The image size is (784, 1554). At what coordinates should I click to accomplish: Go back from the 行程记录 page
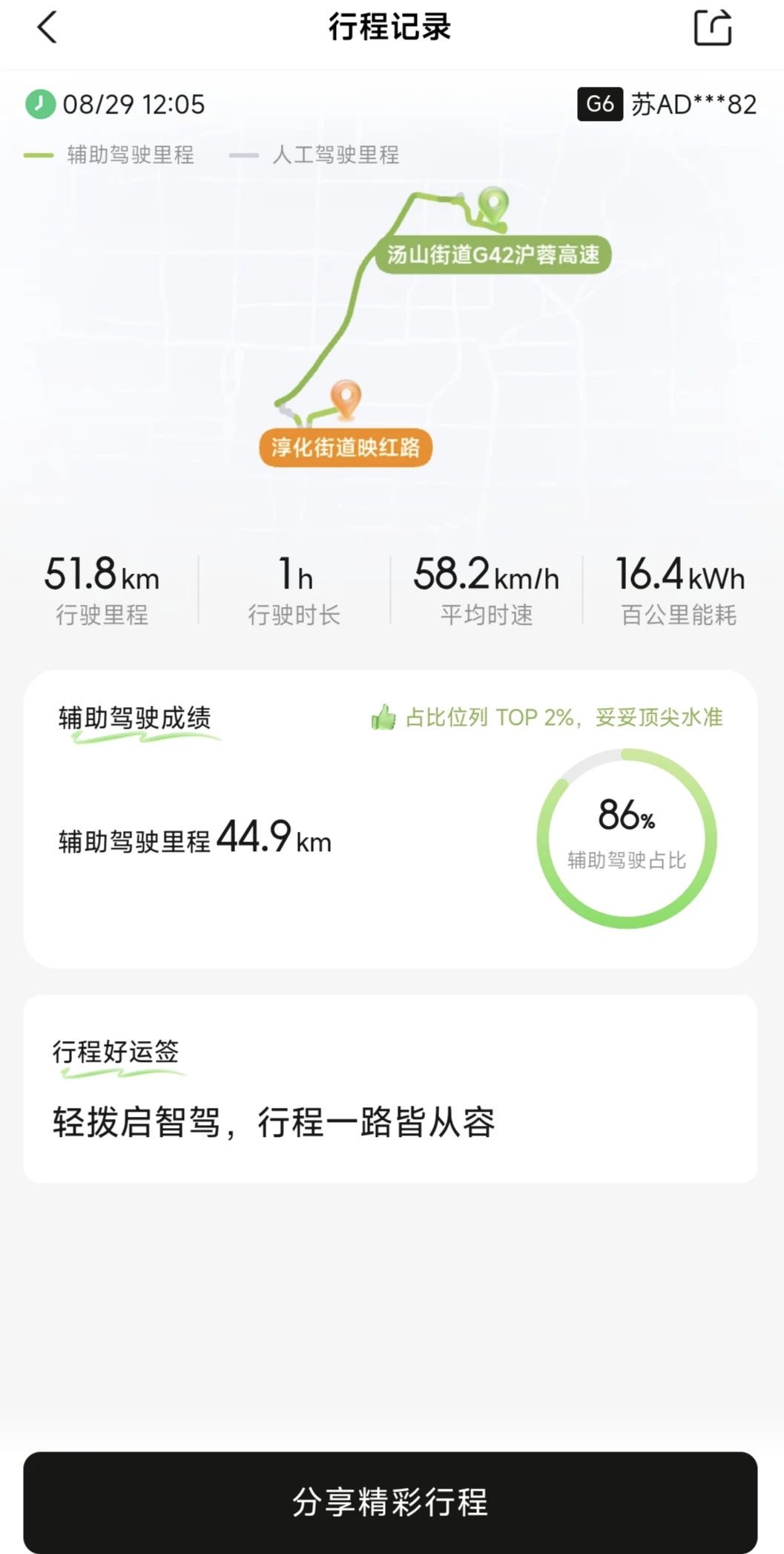pos(47,28)
